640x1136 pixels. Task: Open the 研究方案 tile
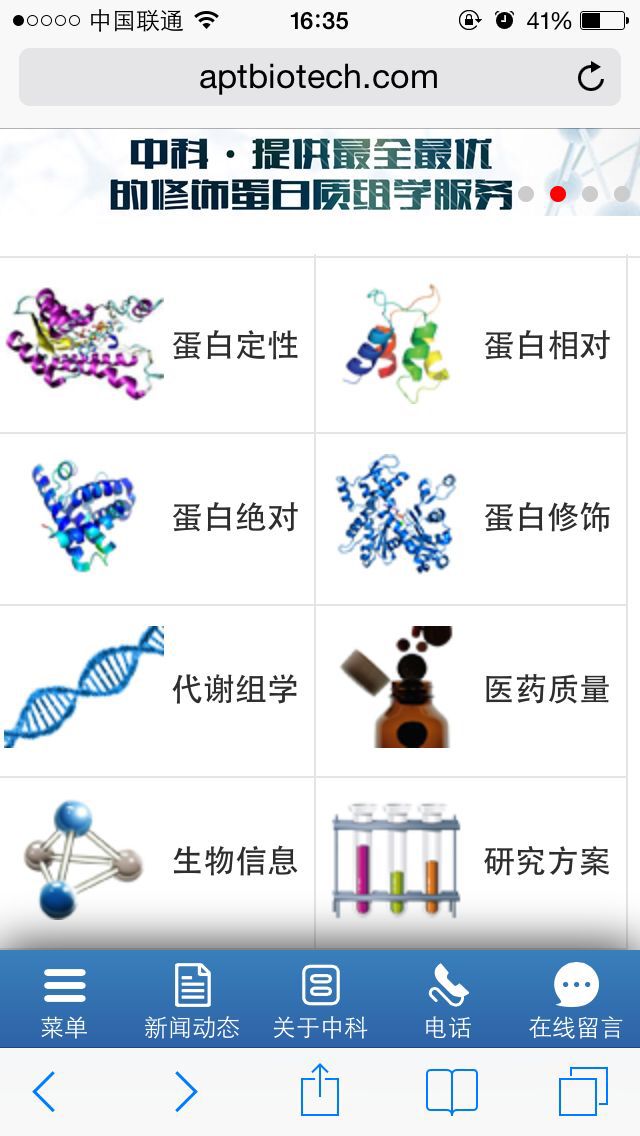coord(471,861)
